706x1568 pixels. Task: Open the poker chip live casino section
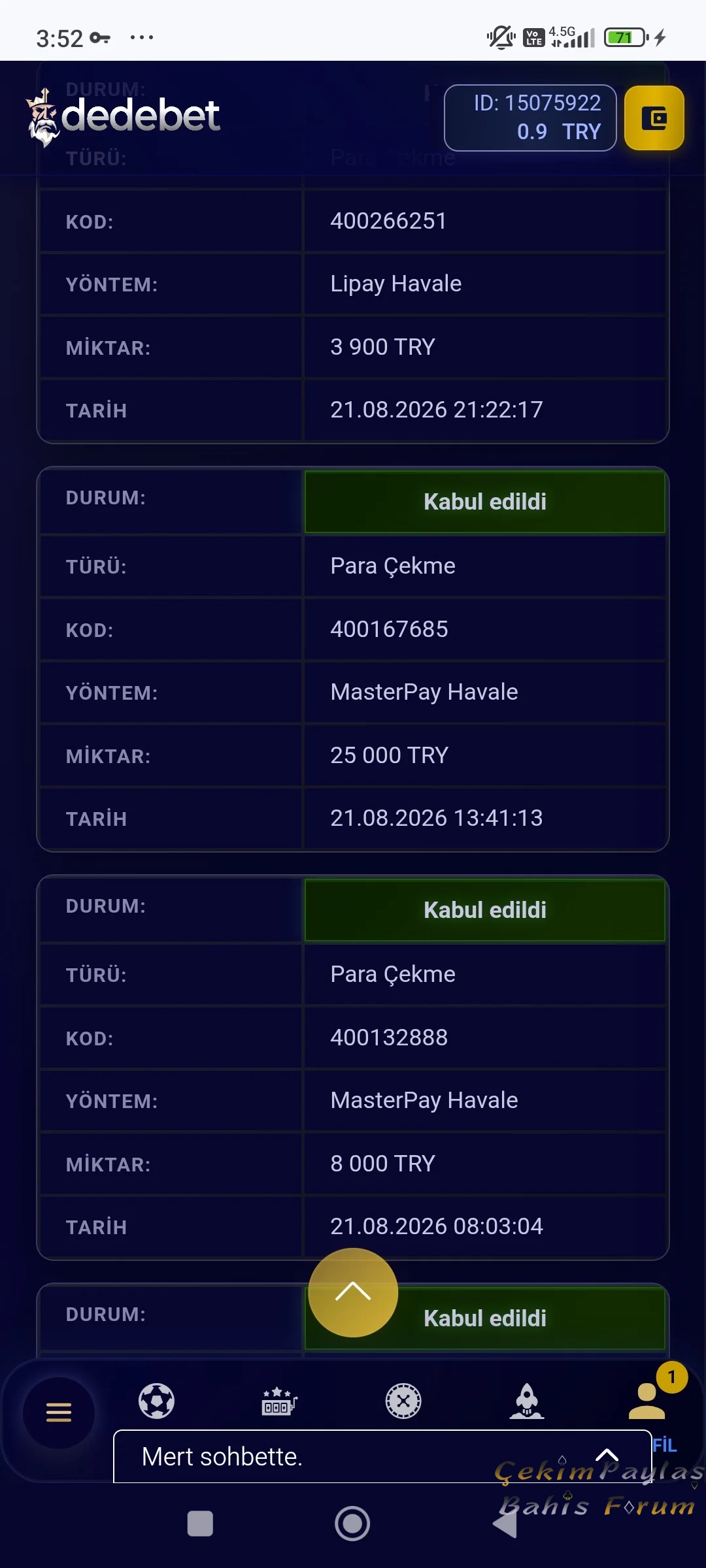click(x=403, y=1401)
